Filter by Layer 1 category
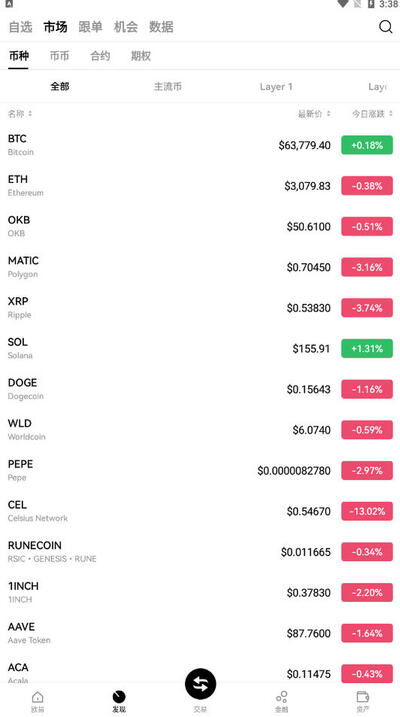The height and width of the screenshot is (717, 400). pos(276,86)
